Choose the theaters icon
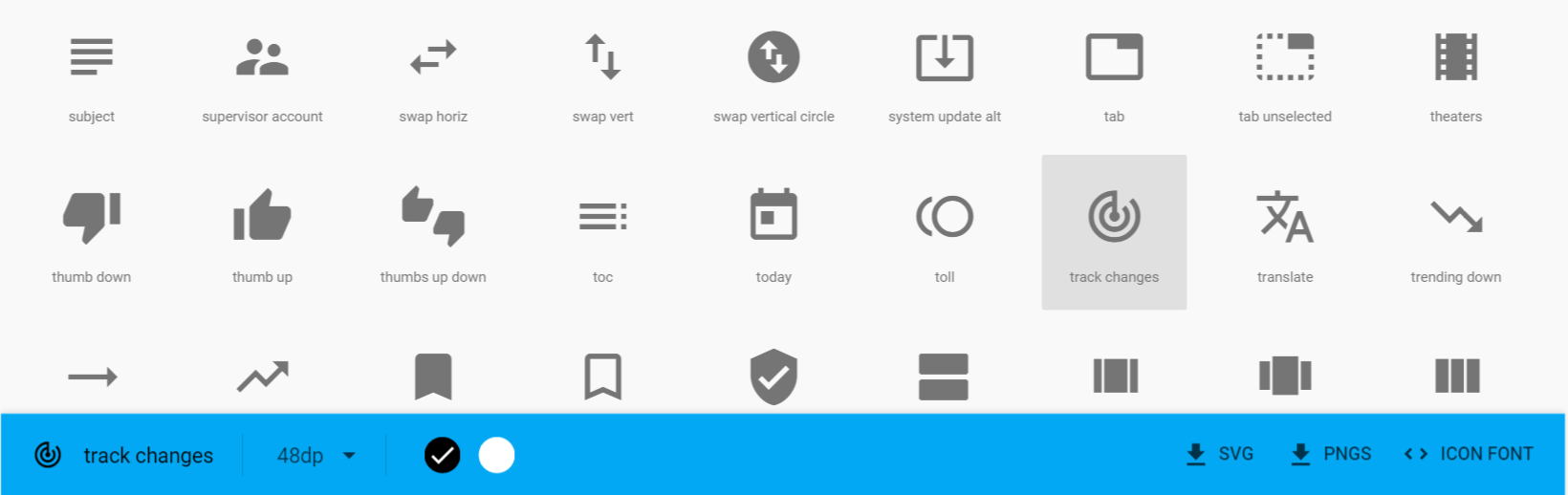This screenshot has width=1568, height=495. [1455, 57]
